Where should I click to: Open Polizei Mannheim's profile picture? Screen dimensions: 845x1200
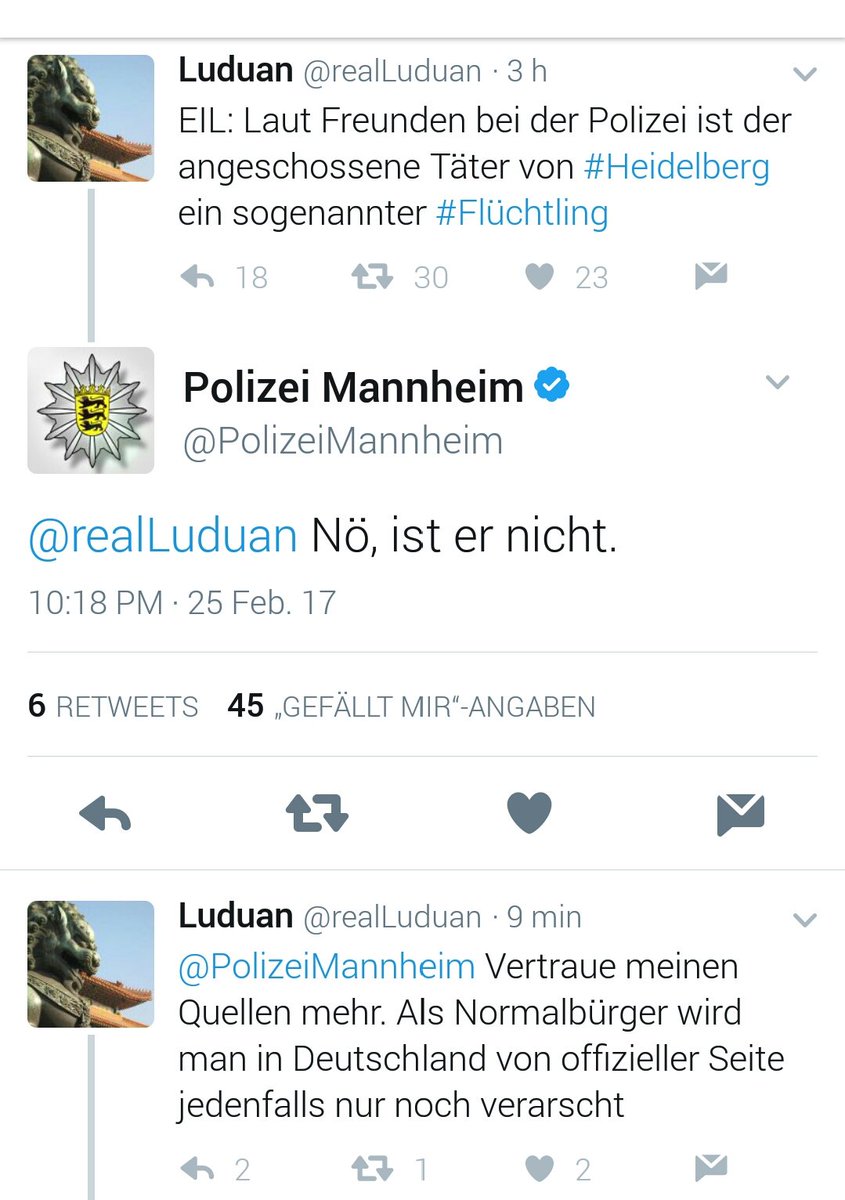point(91,410)
